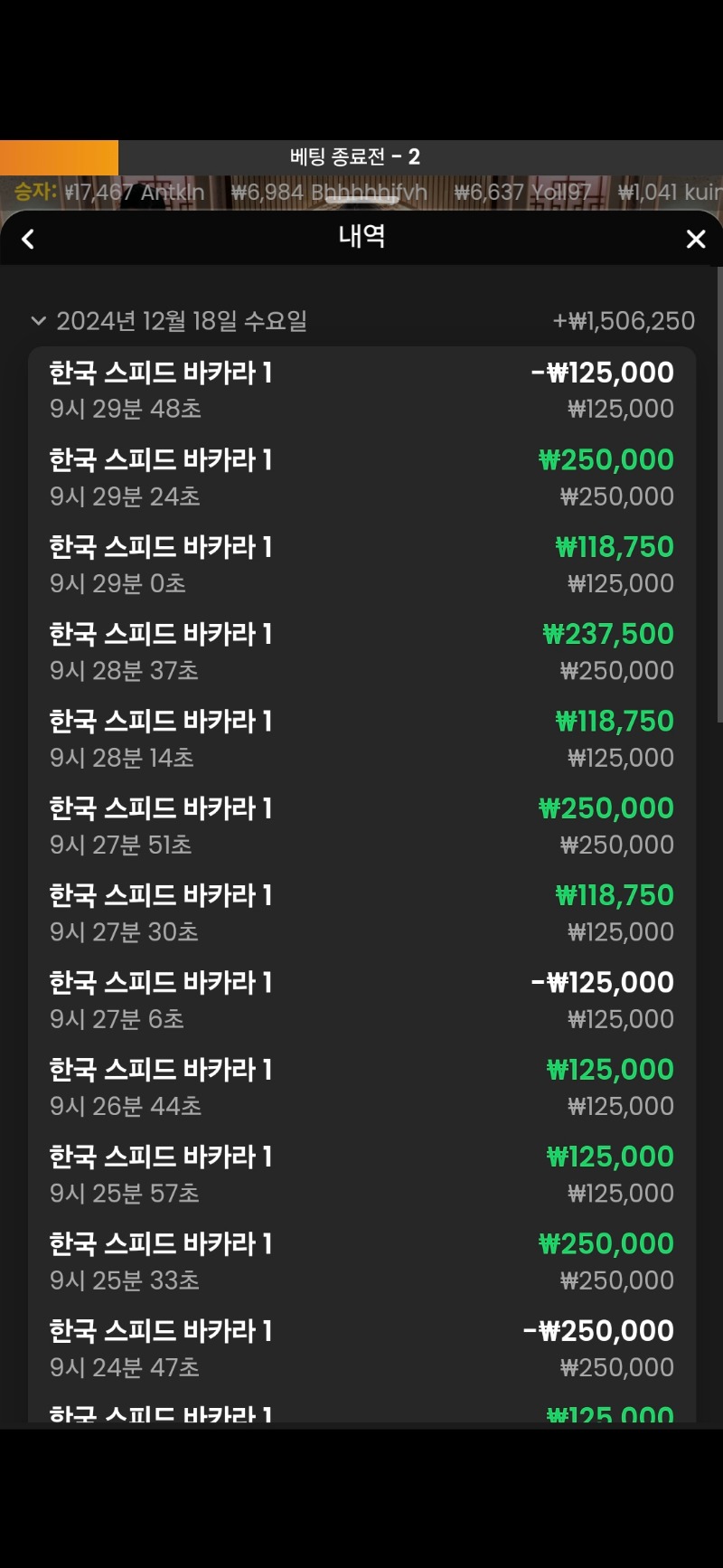This screenshot has width=723, height=1568.
Task: Open the 9시 27분 51초 bet record
Action: pos(361,826)
